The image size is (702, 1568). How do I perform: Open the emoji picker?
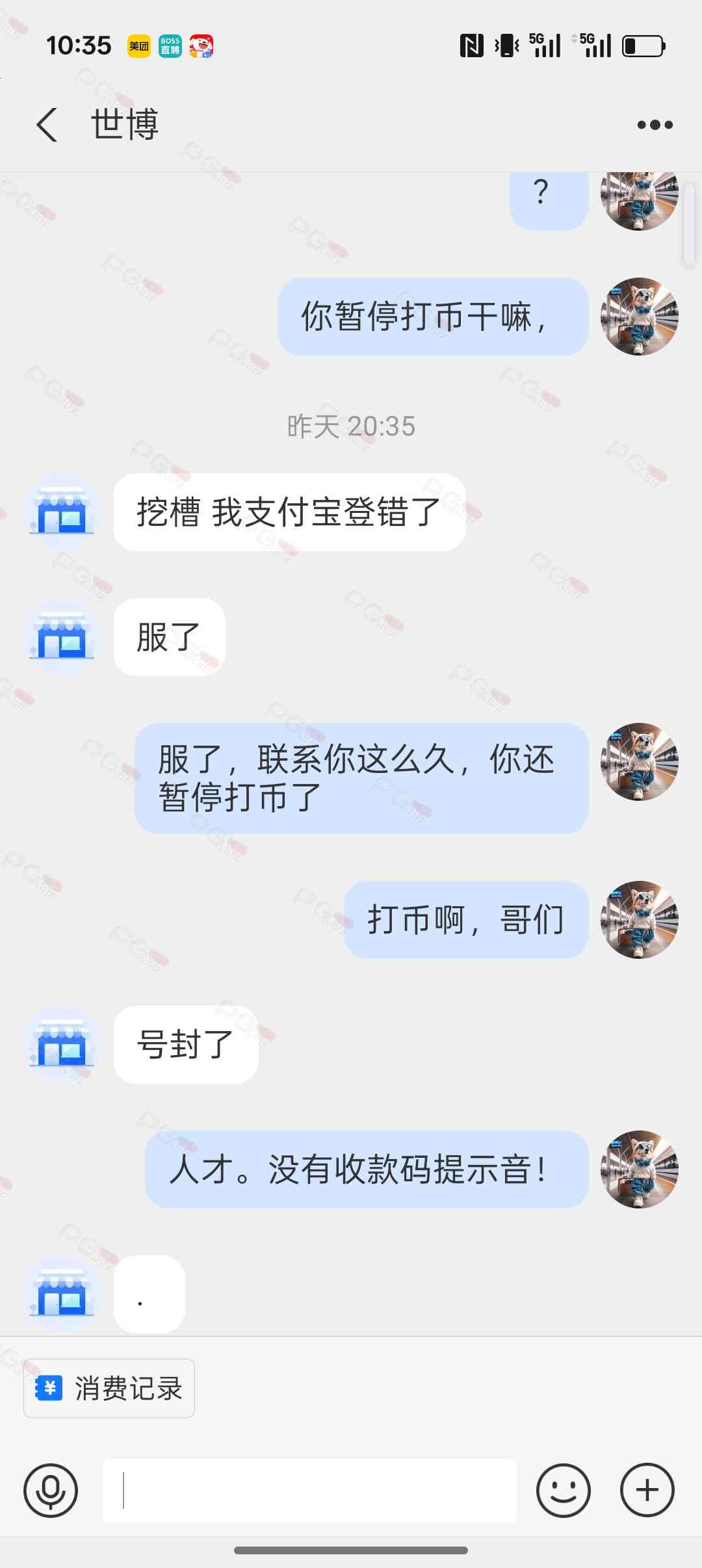coord(563,1490)
